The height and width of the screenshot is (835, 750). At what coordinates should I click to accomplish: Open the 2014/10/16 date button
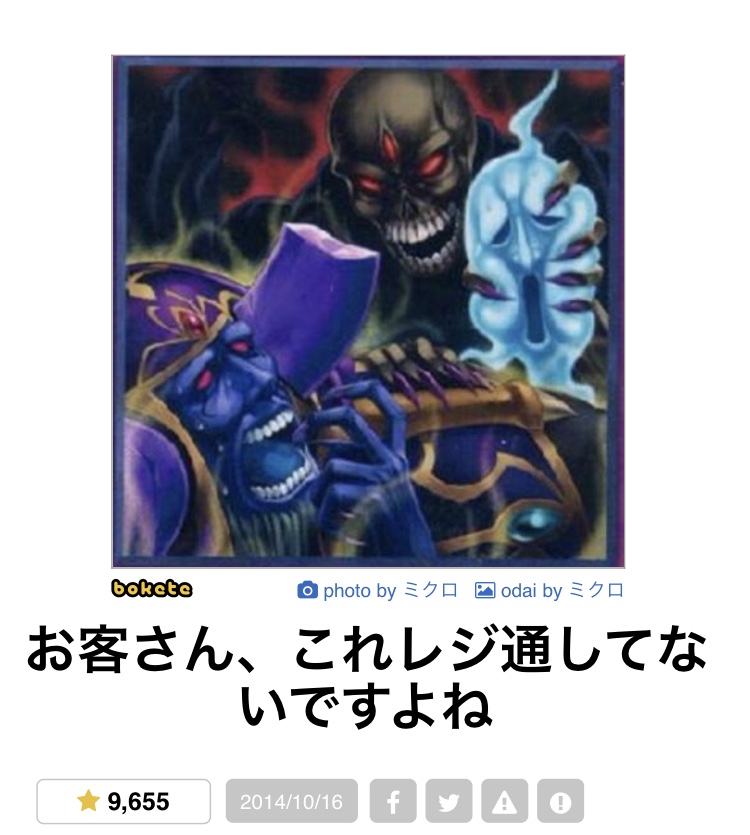pos(291,801)
